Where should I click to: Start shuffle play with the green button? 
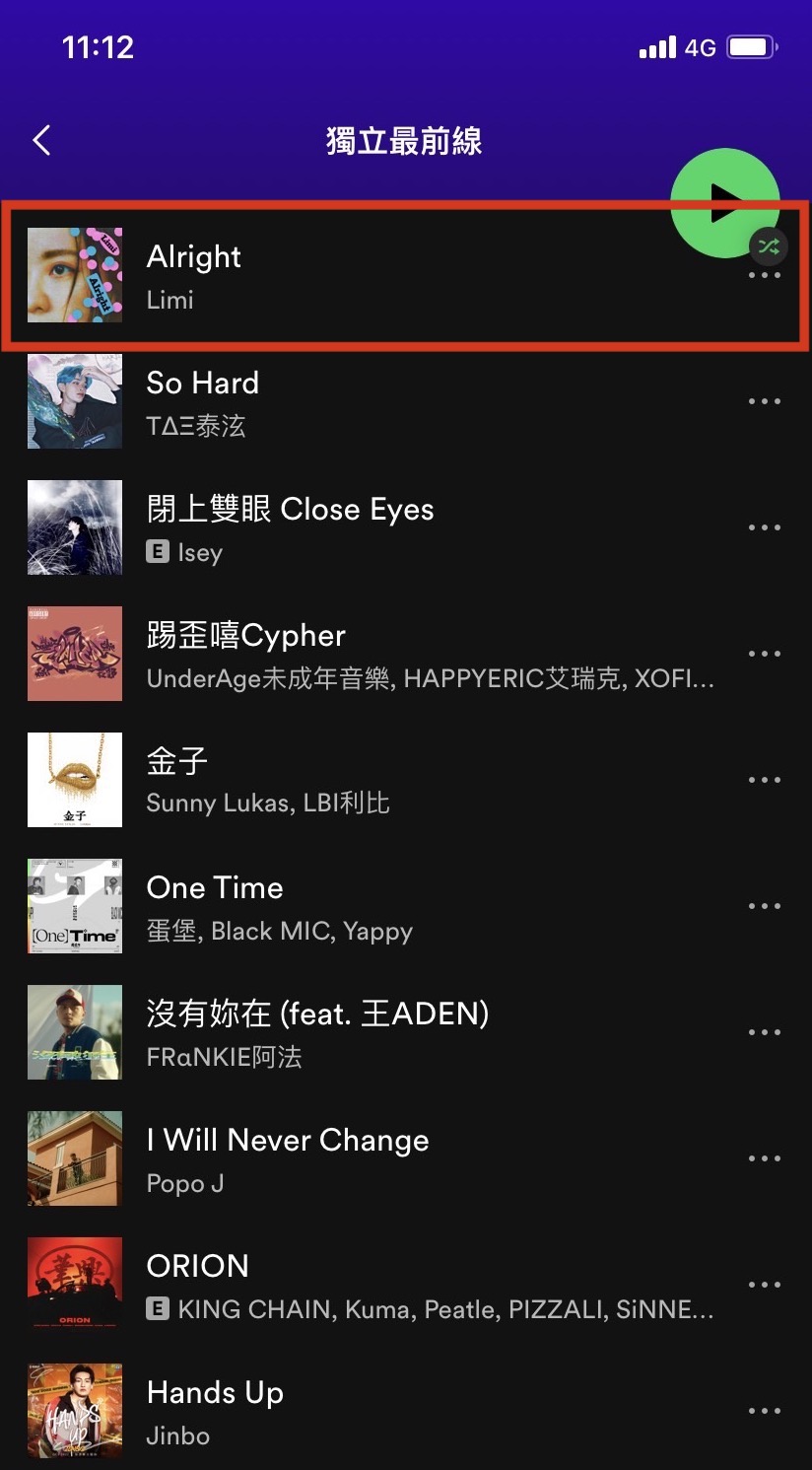(x=724, y=202)
